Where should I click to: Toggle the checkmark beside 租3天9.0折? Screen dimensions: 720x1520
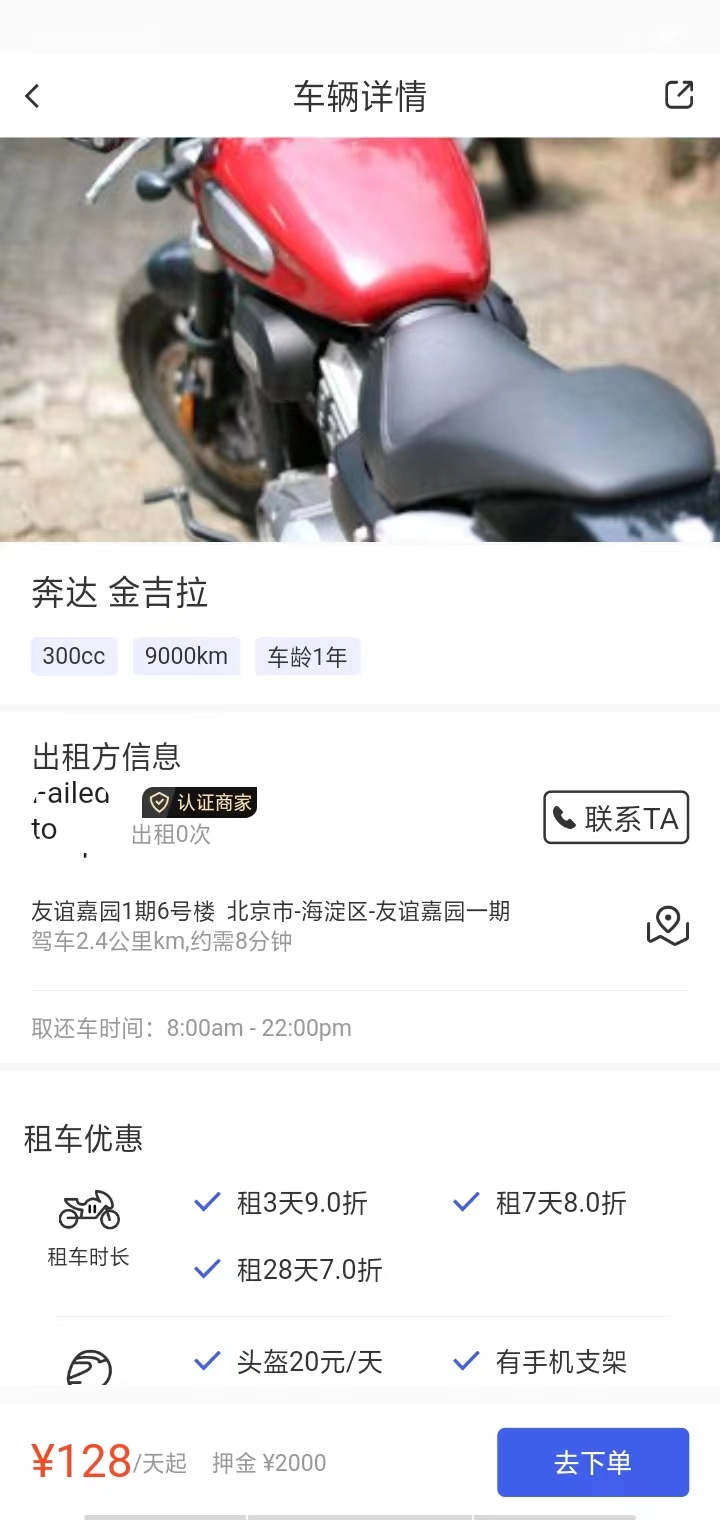[206, 1203]
